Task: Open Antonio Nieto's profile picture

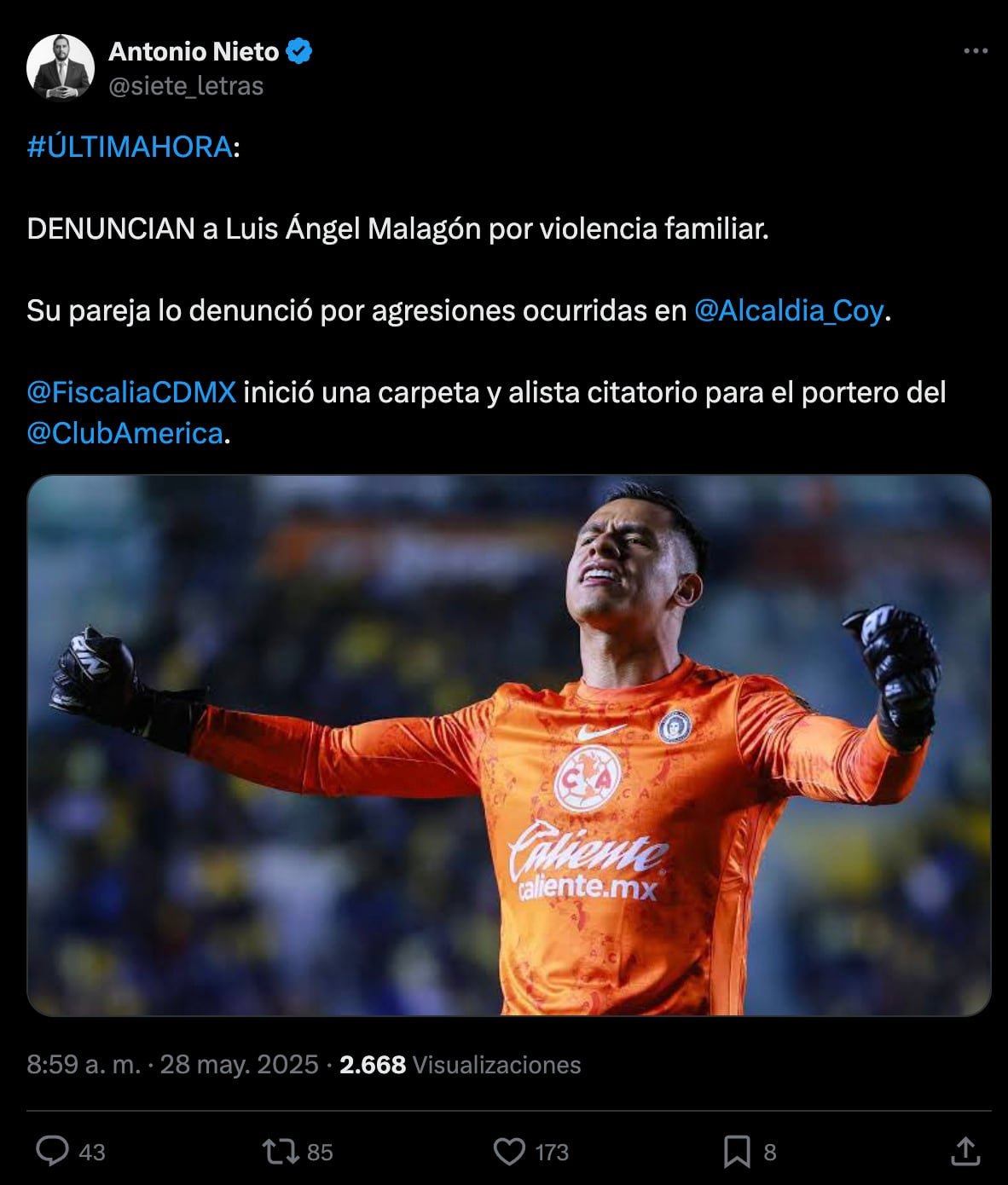Action: coord(60,67)
